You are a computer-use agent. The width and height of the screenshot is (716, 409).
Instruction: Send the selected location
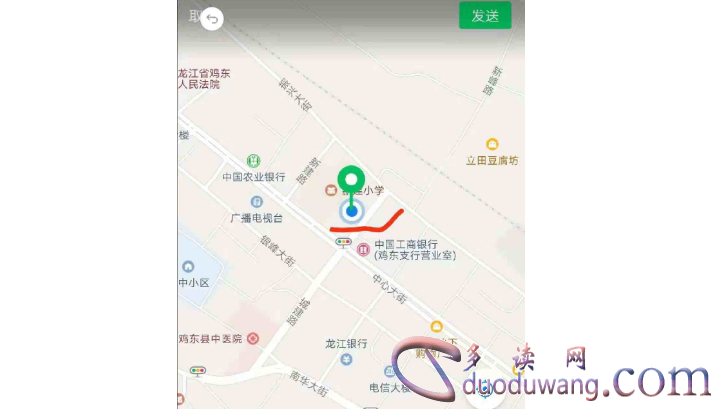click(485, 16)
